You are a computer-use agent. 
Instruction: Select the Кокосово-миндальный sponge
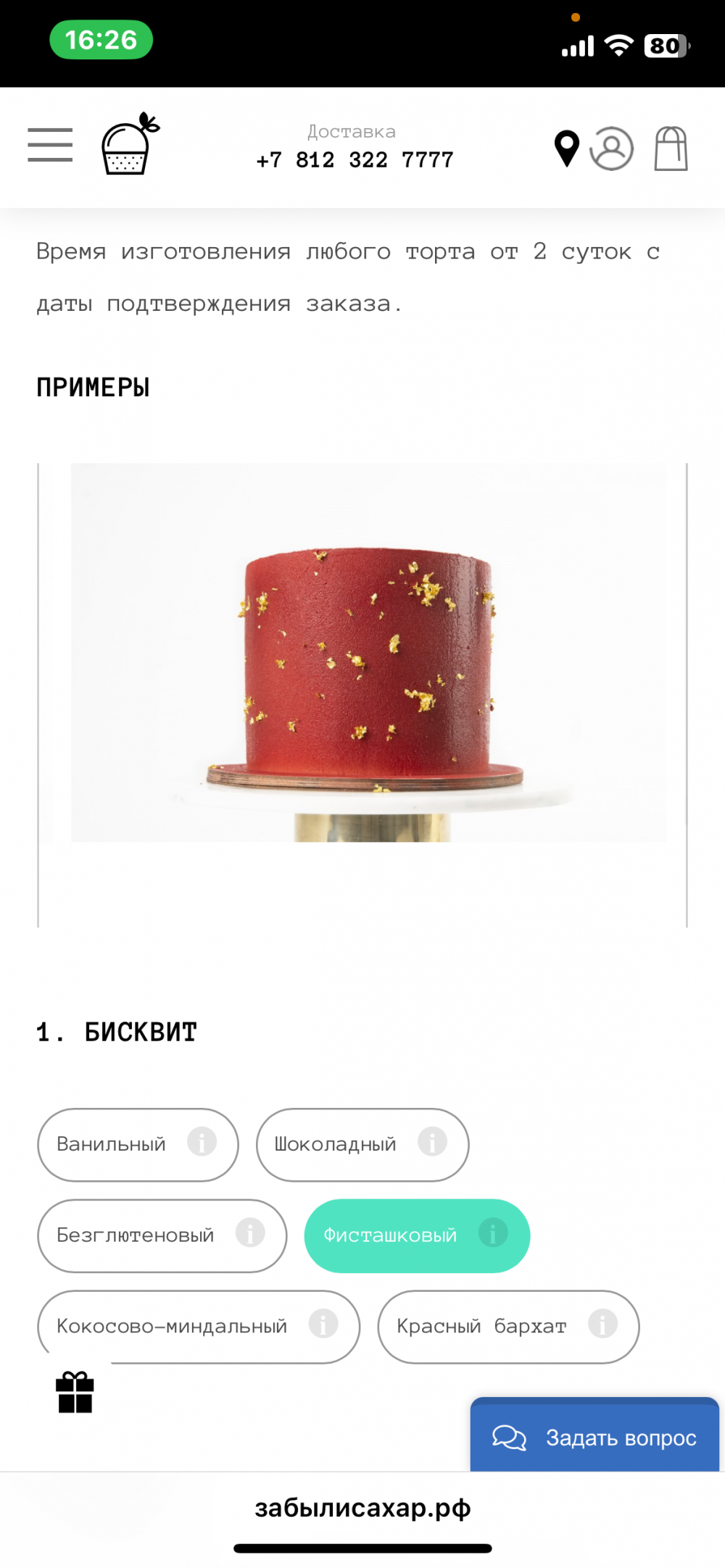pyautogui.click(x=172, y=1326)
